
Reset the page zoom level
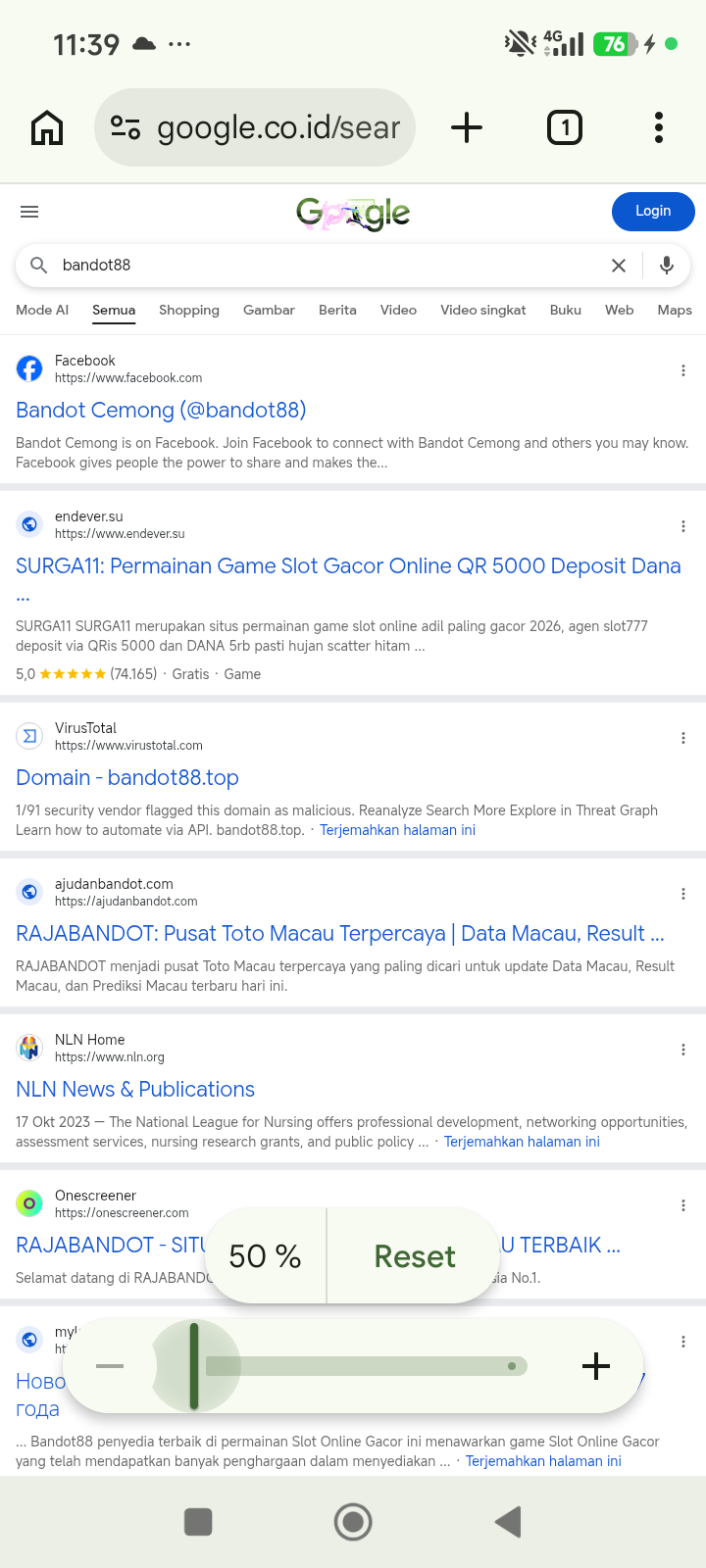coord(415,1256)
